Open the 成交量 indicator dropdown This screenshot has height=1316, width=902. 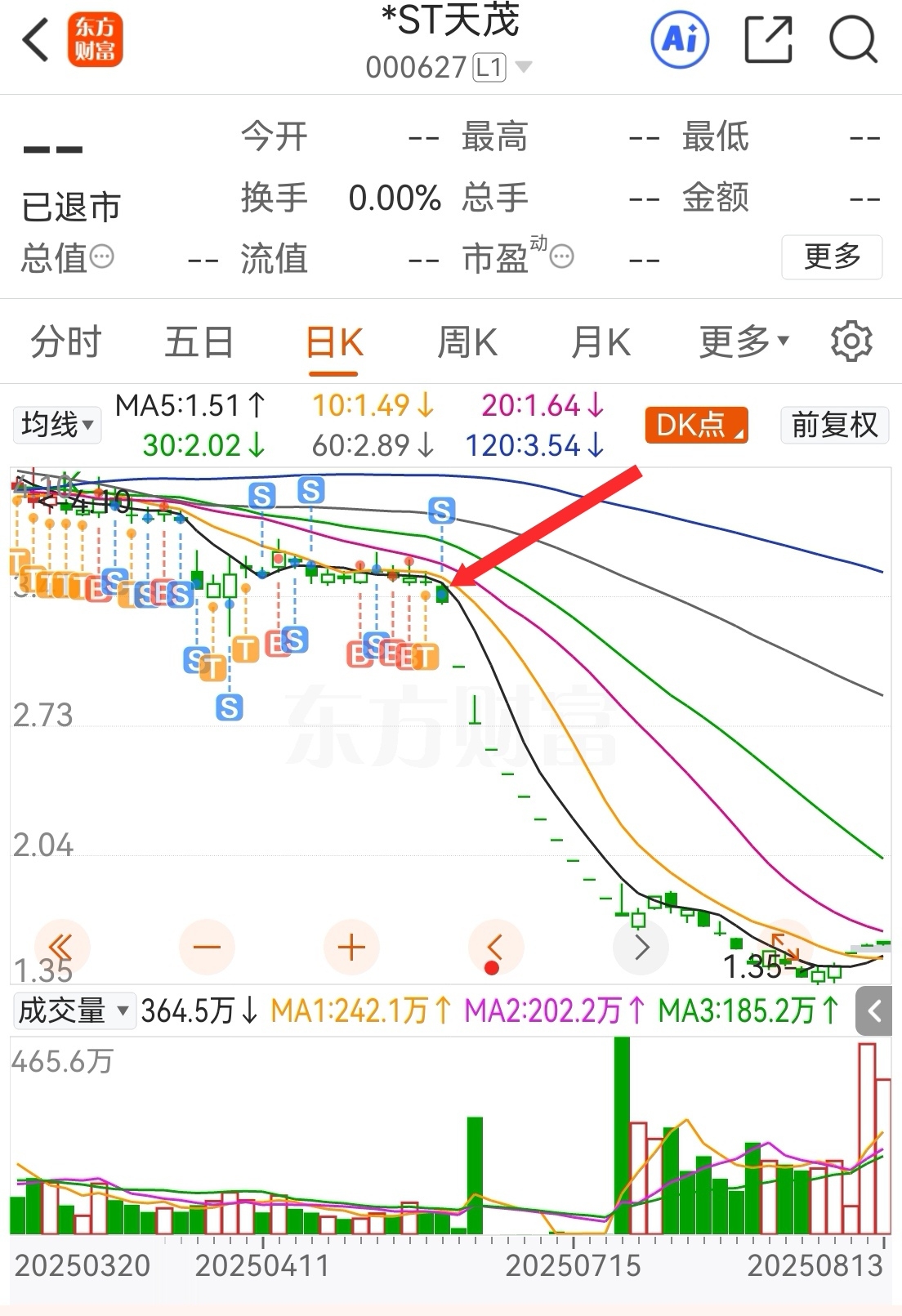tap(73, 1010)
